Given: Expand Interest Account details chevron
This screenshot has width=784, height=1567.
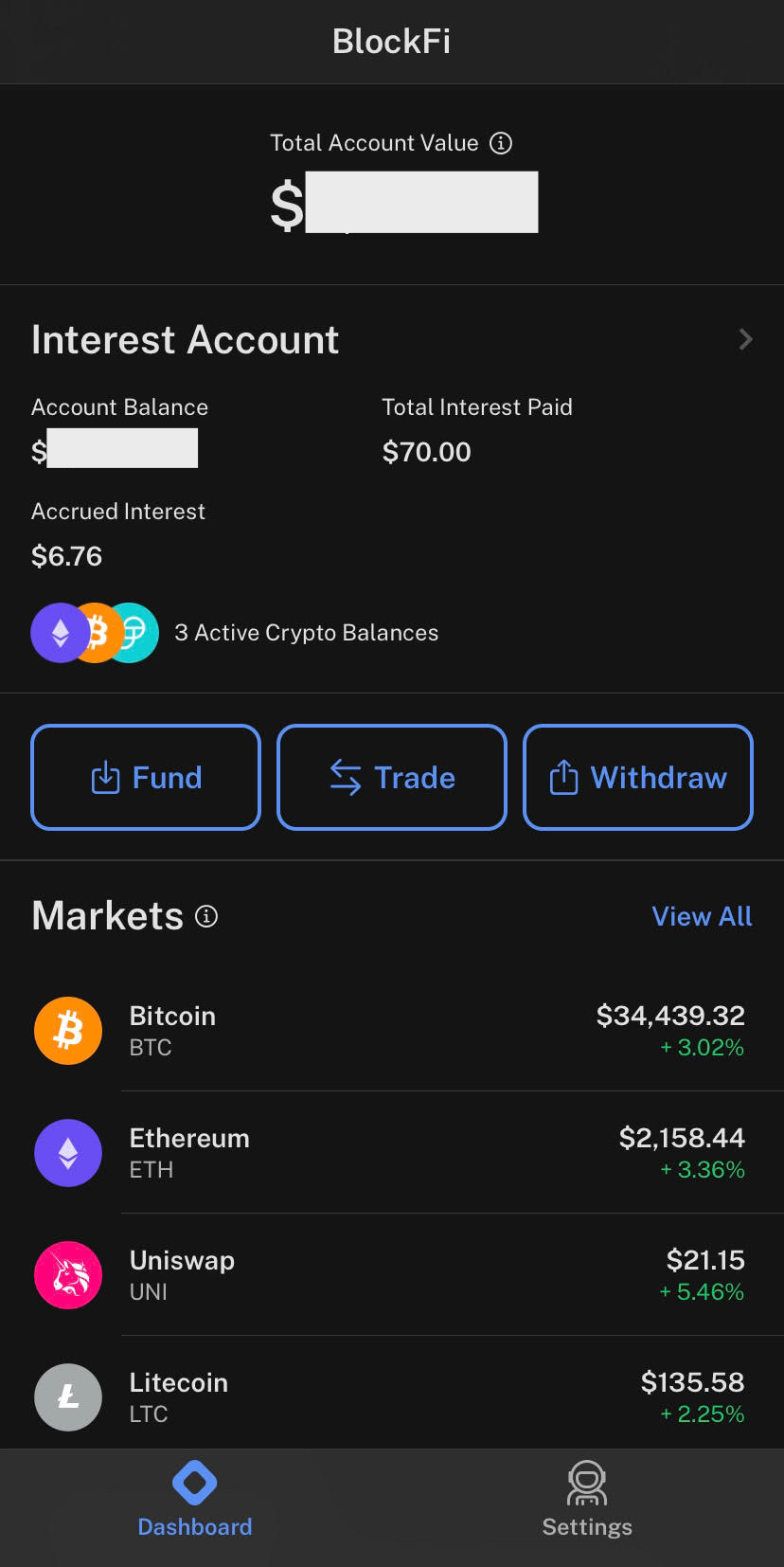Looking at the screenshot, I should click(x=746, y=339).
